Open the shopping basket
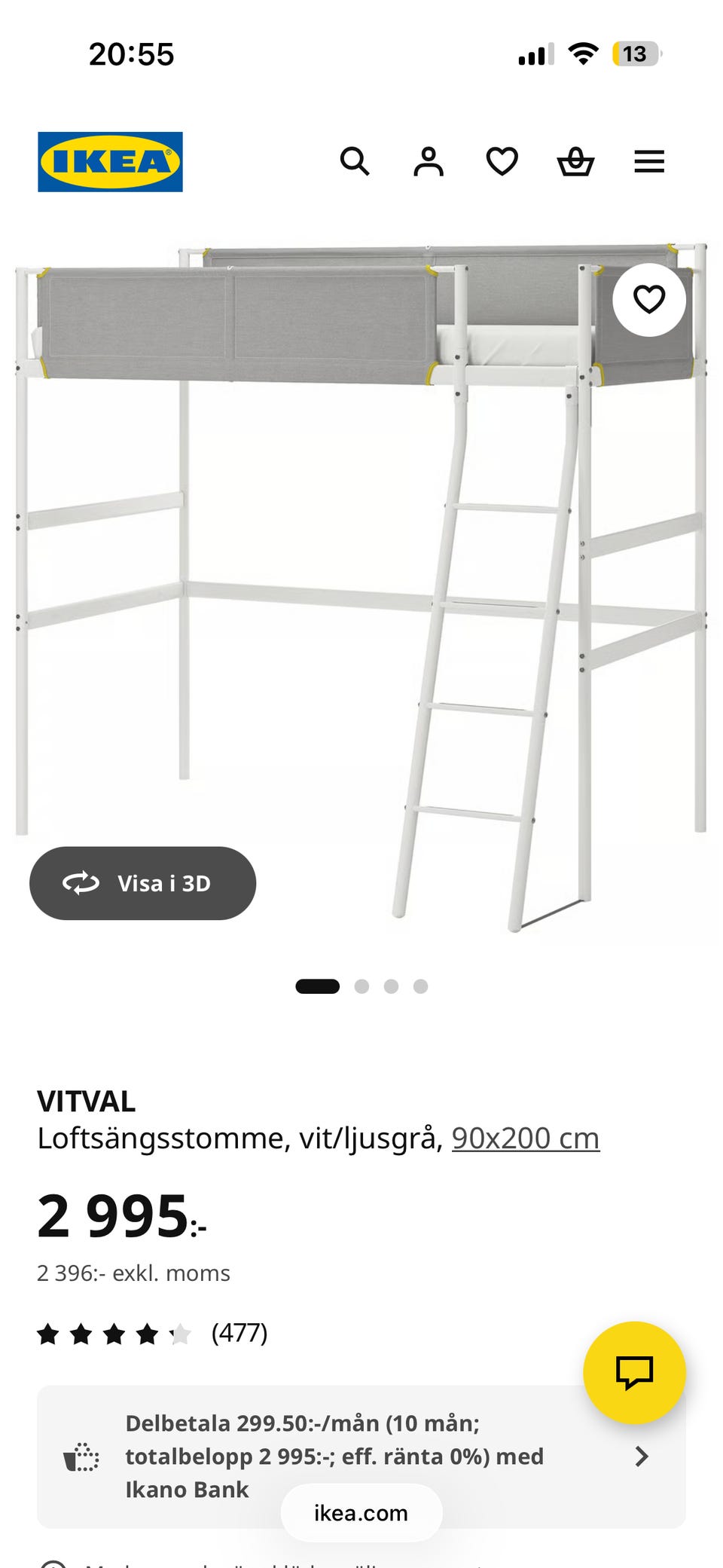The image size is (723, 1568). [x=575, y=161]
